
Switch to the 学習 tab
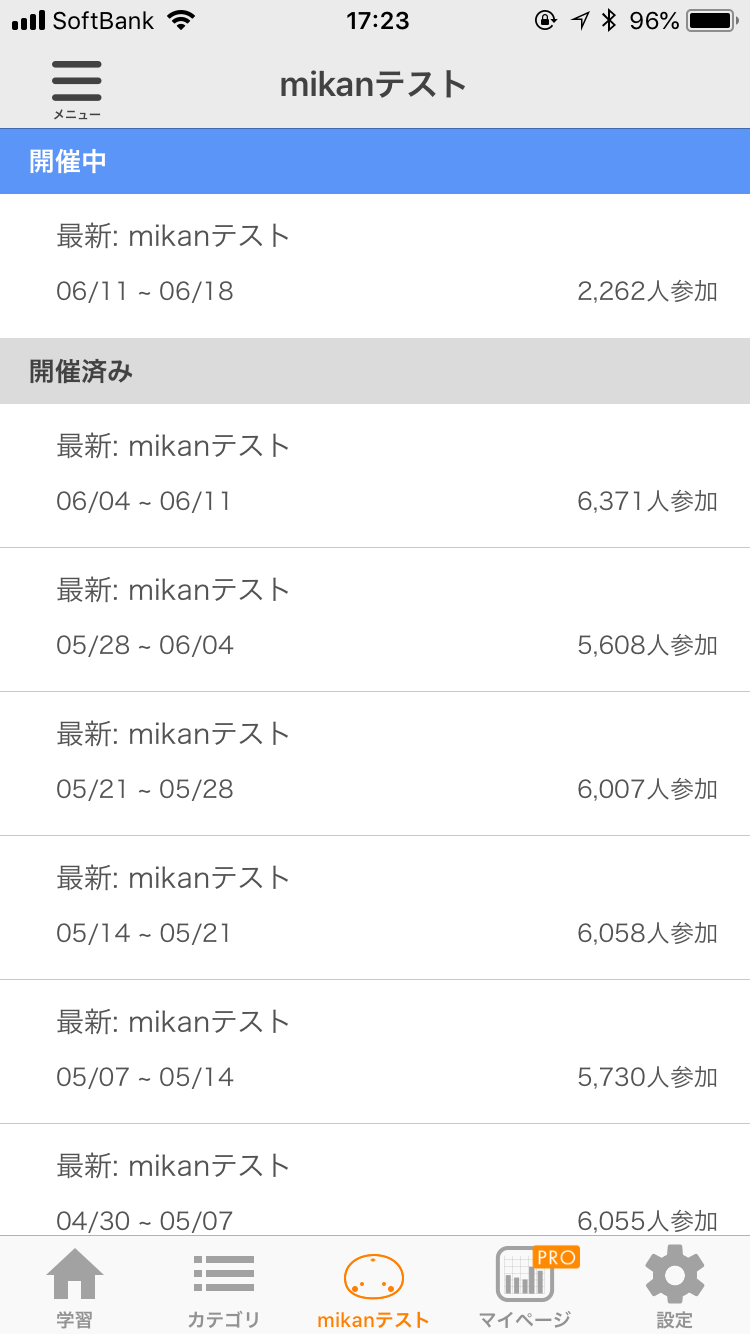point(75,1287)
